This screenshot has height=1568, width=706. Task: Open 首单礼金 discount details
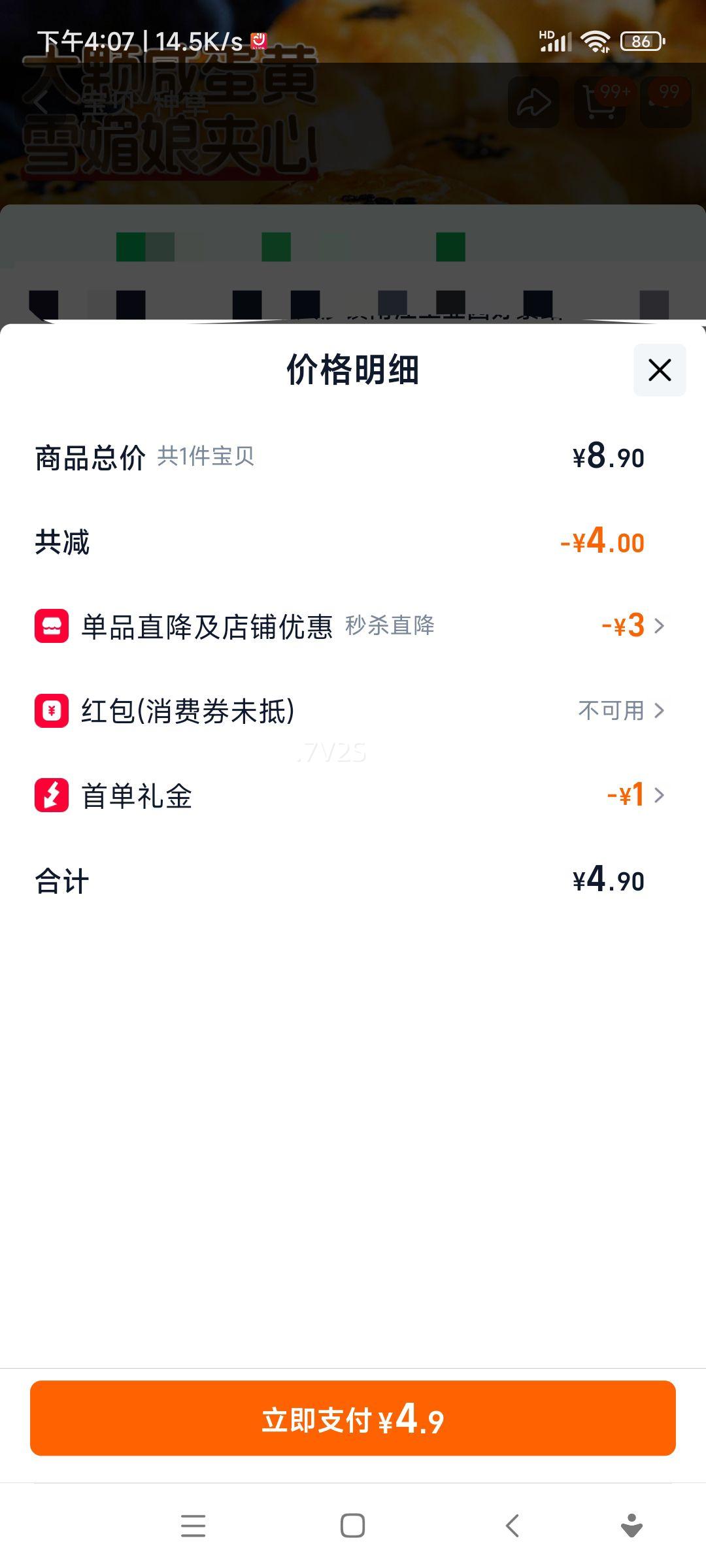(635, 795)
